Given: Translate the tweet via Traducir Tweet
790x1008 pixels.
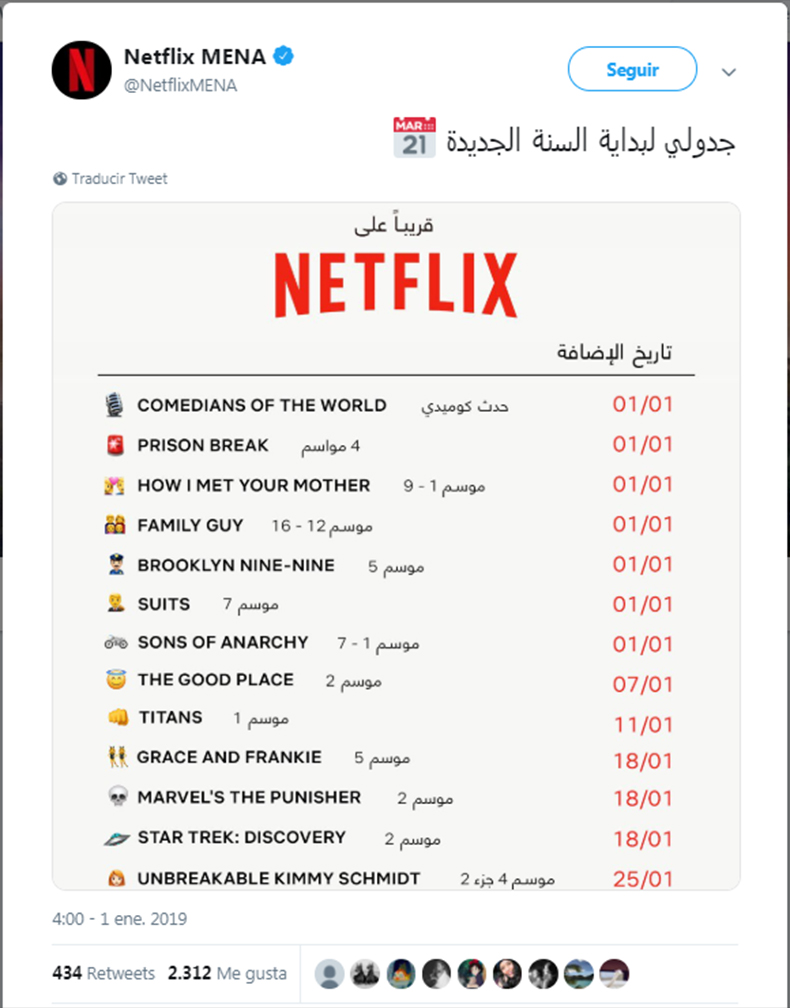Looking at the screenshot, I should [x=119, y=179].
